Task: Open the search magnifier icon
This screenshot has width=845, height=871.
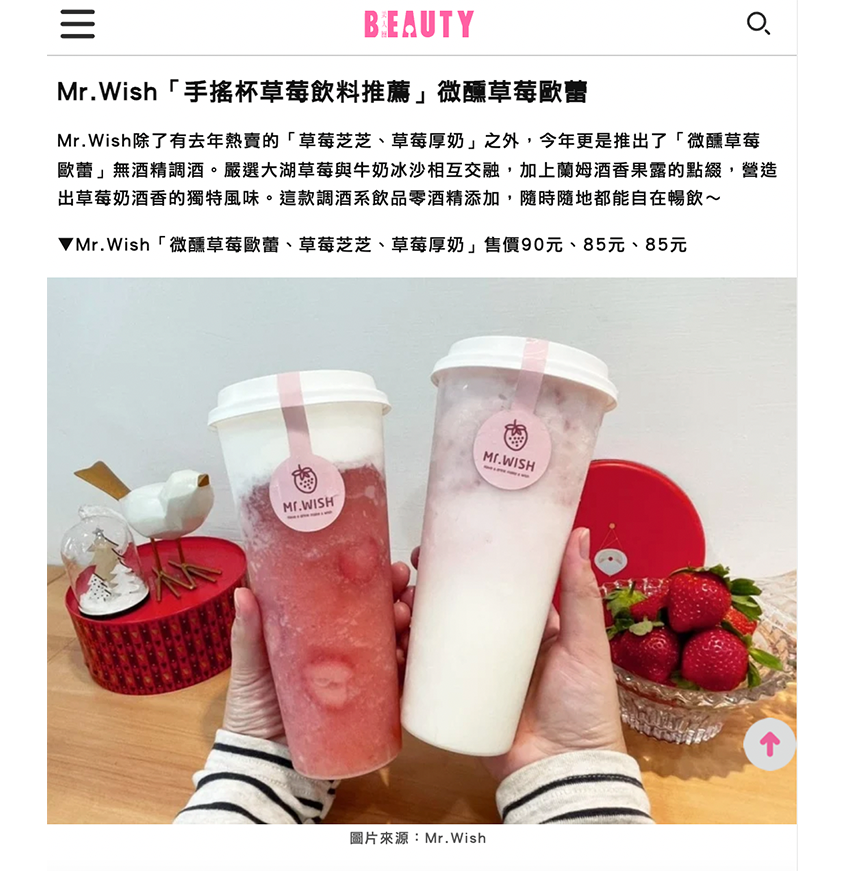Action: [x=759, y=23]
